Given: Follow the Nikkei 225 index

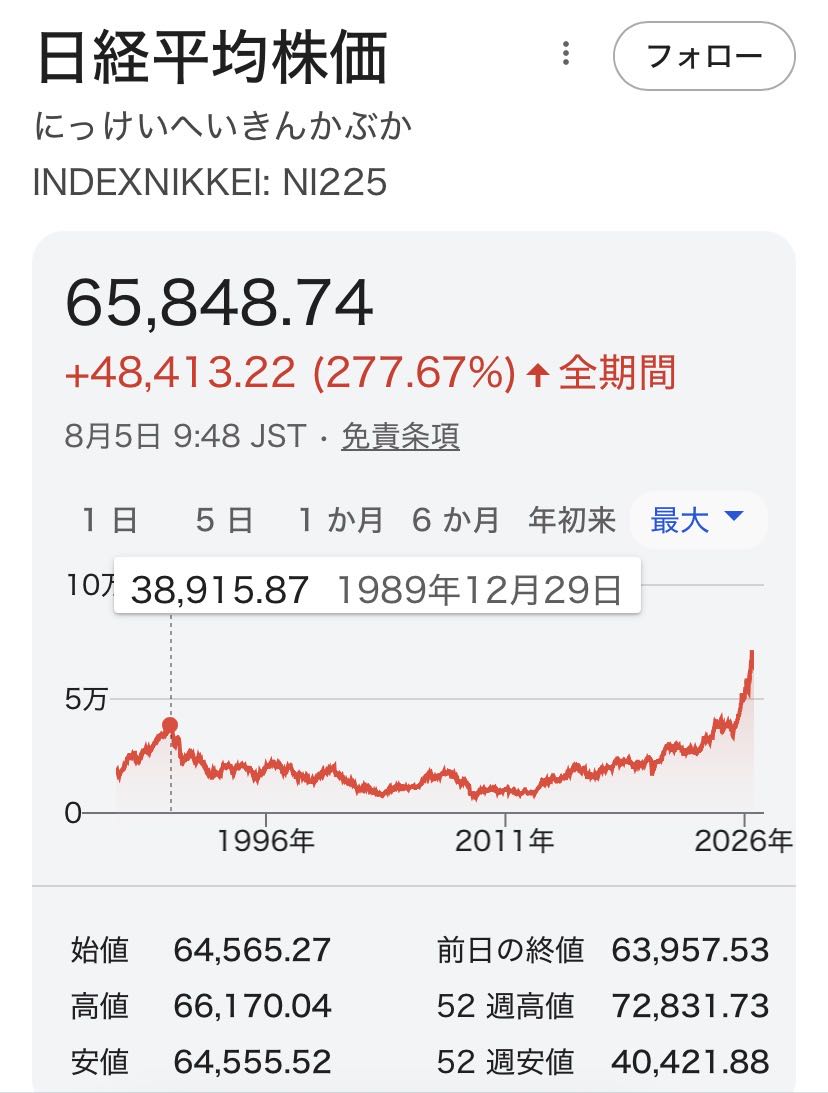Looking at the screenshot, I should (x=704, y=56).
